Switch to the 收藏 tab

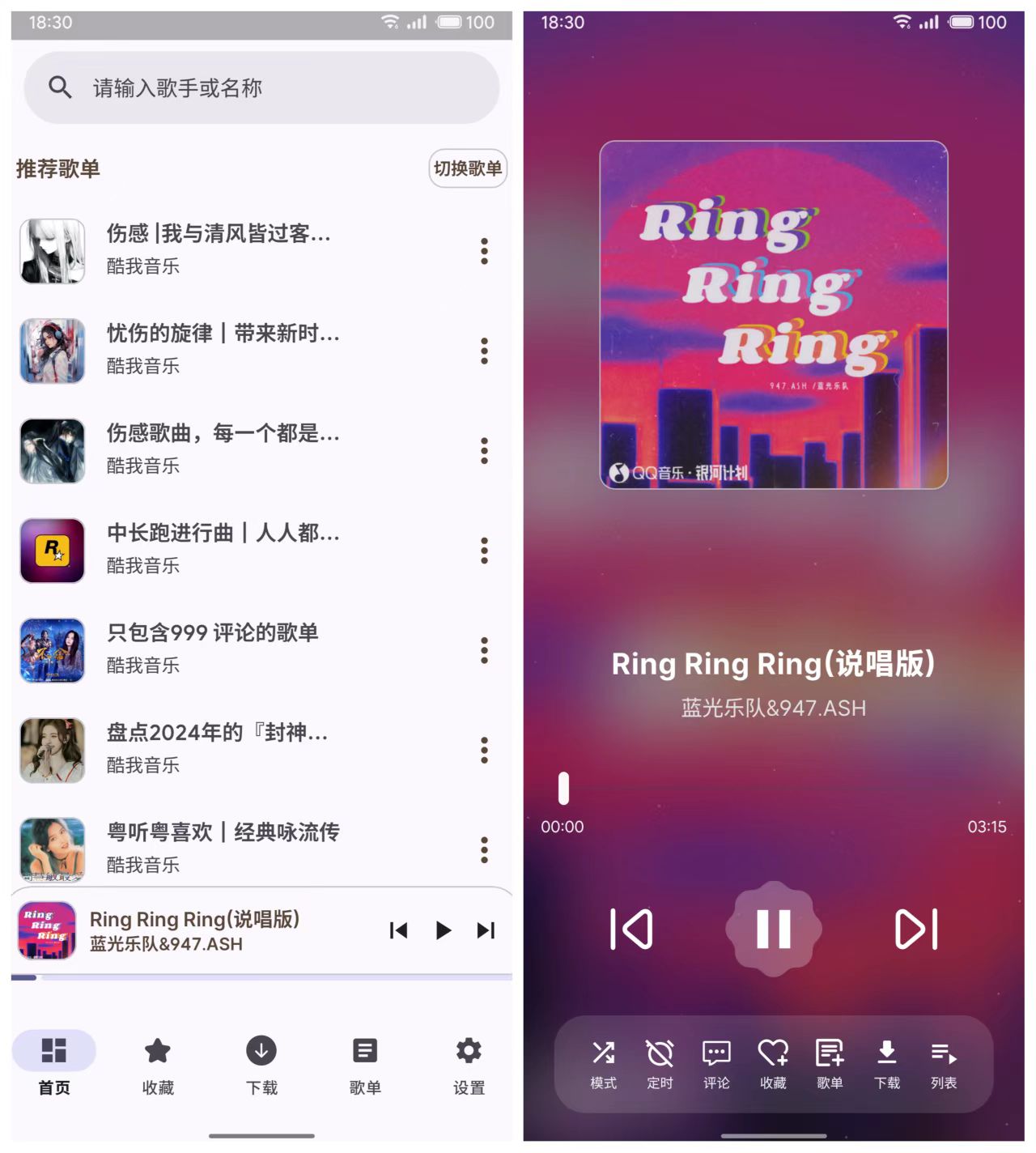coord(158,1065)
